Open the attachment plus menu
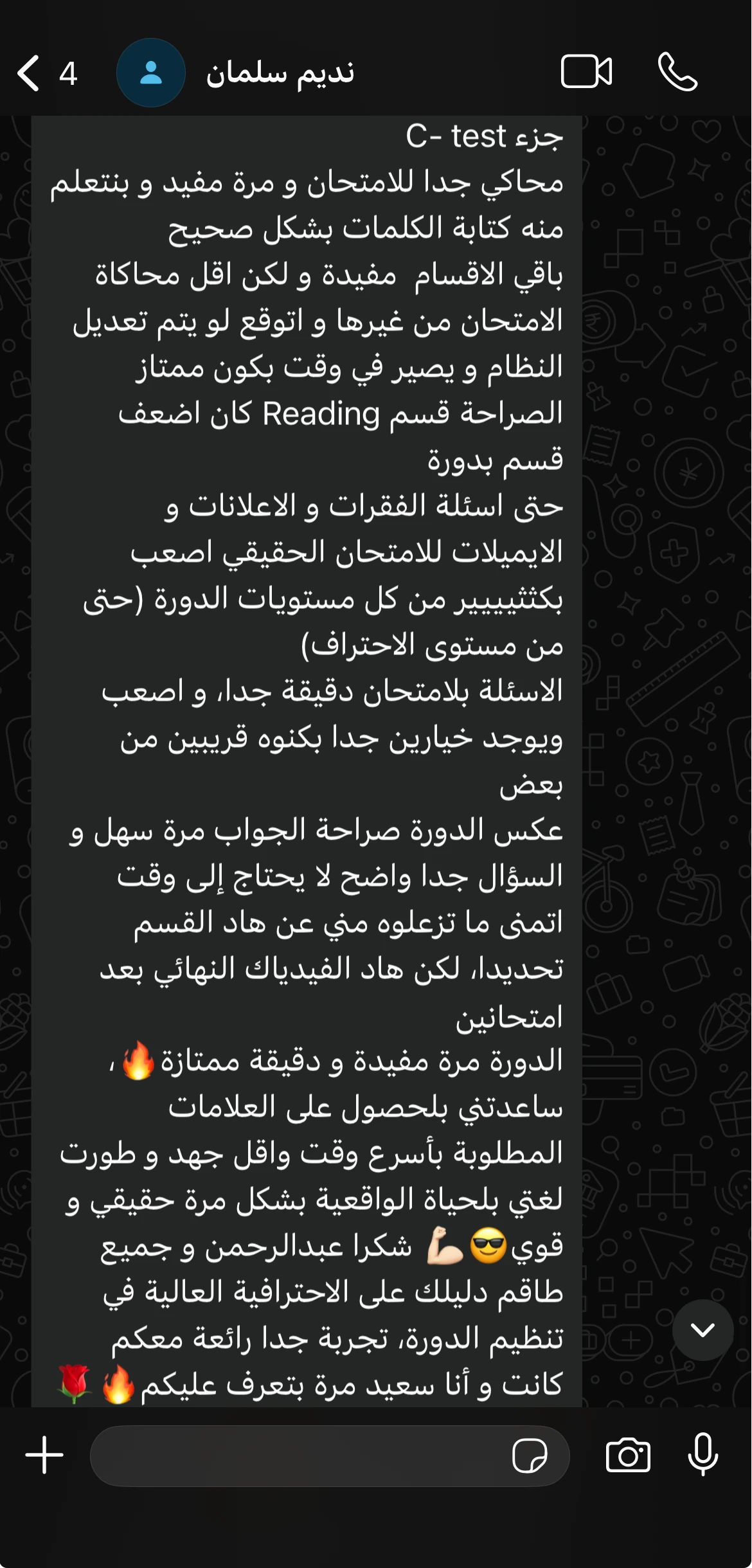Screen dimensions: 752x1568 pos(44,1455)
